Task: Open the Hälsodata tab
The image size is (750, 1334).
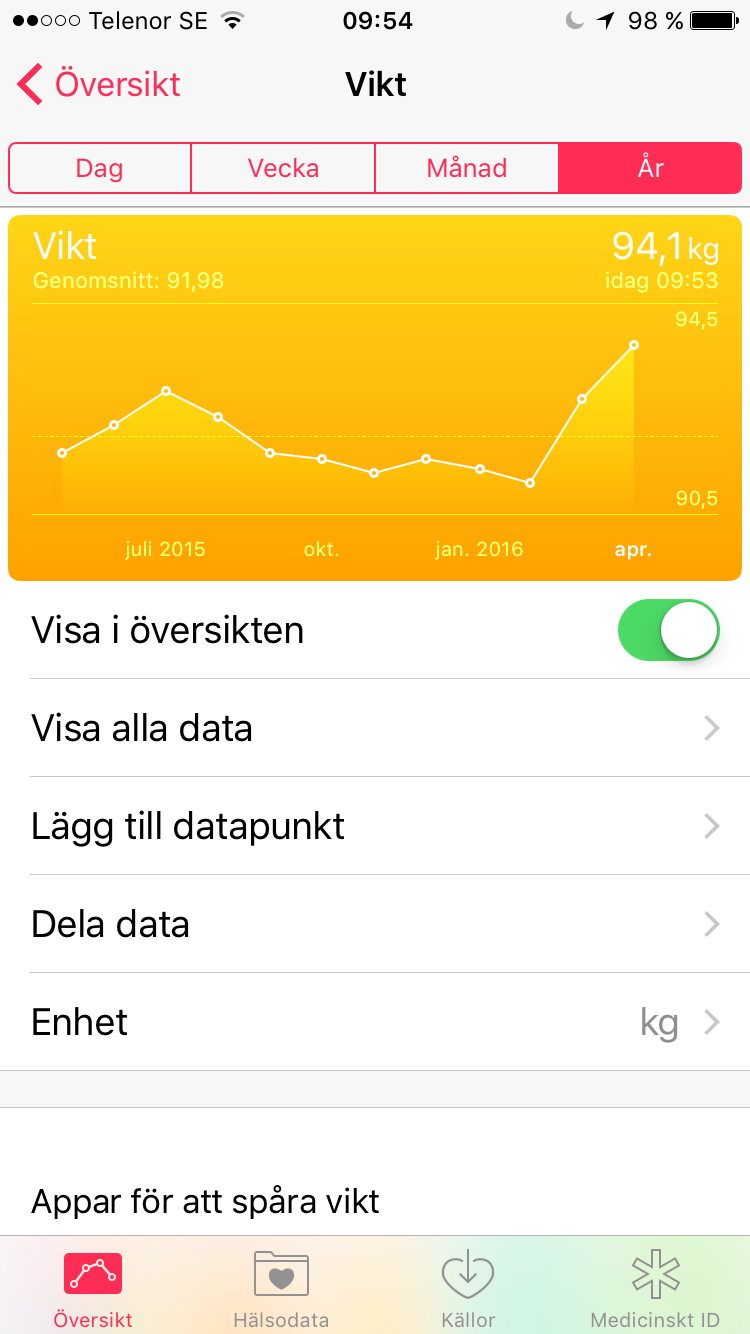Action: 281,1288
